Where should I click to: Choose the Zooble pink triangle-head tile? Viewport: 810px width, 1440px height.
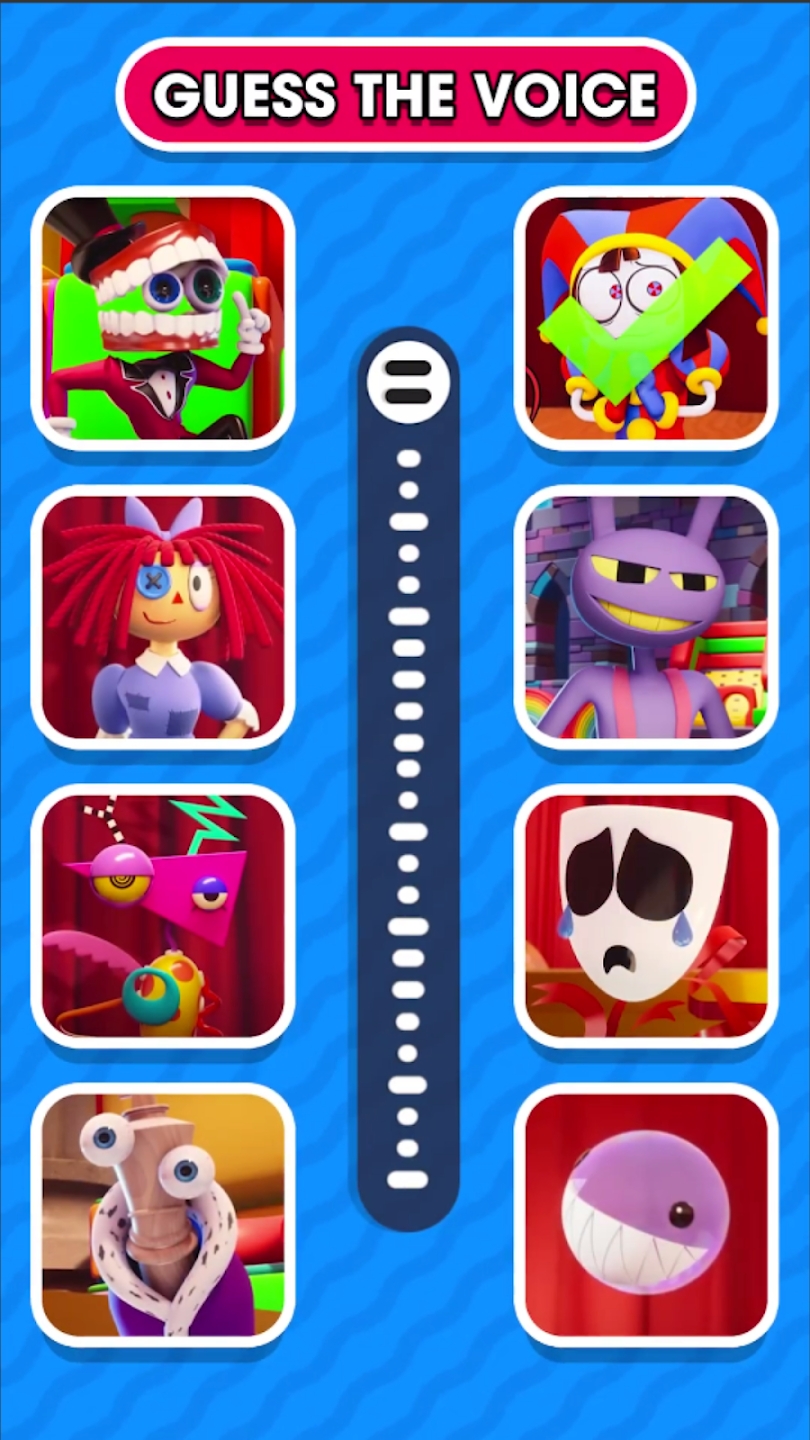(x=163, y=916)
